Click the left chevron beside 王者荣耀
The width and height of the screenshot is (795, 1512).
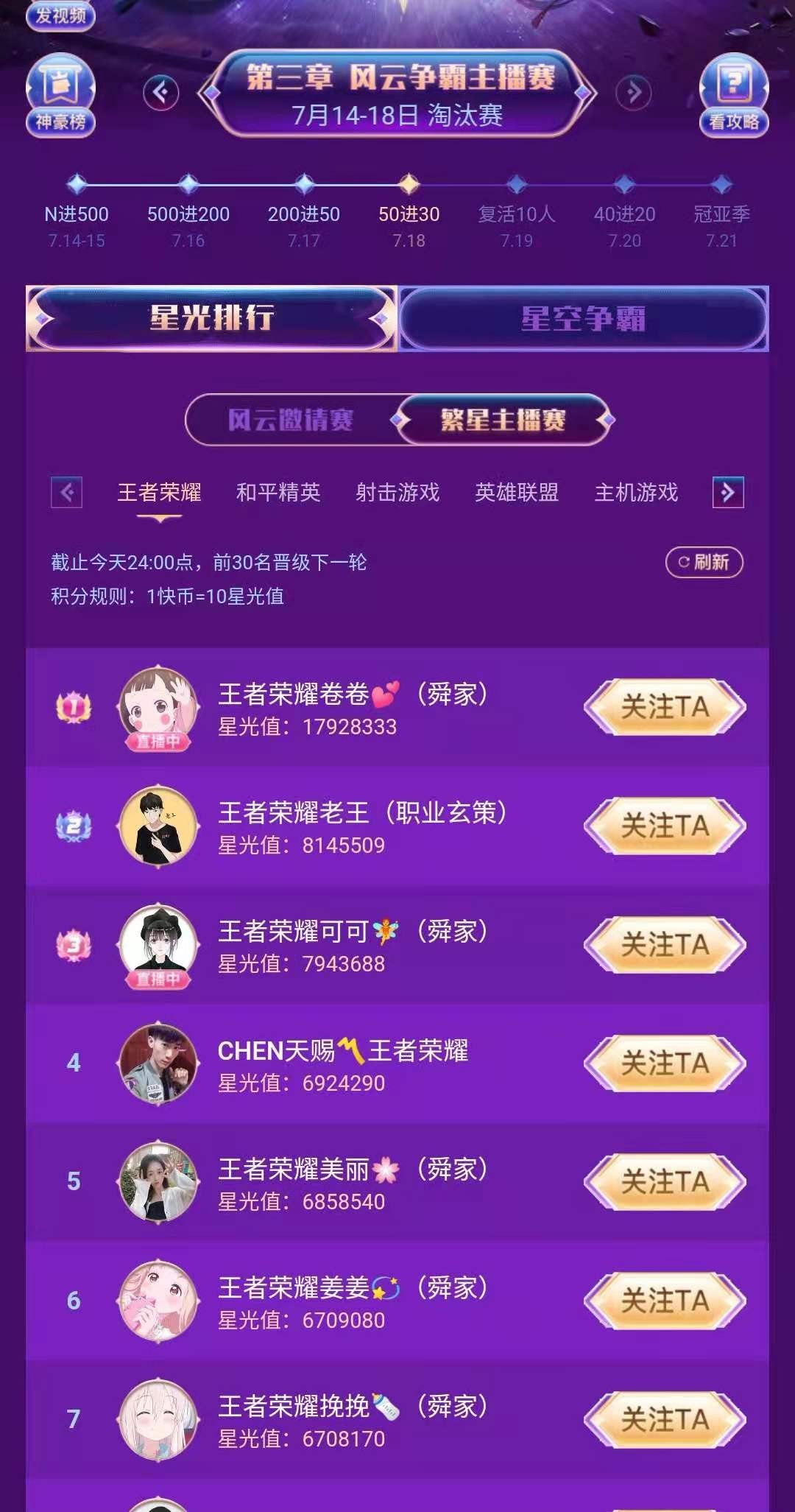(66, 492)
